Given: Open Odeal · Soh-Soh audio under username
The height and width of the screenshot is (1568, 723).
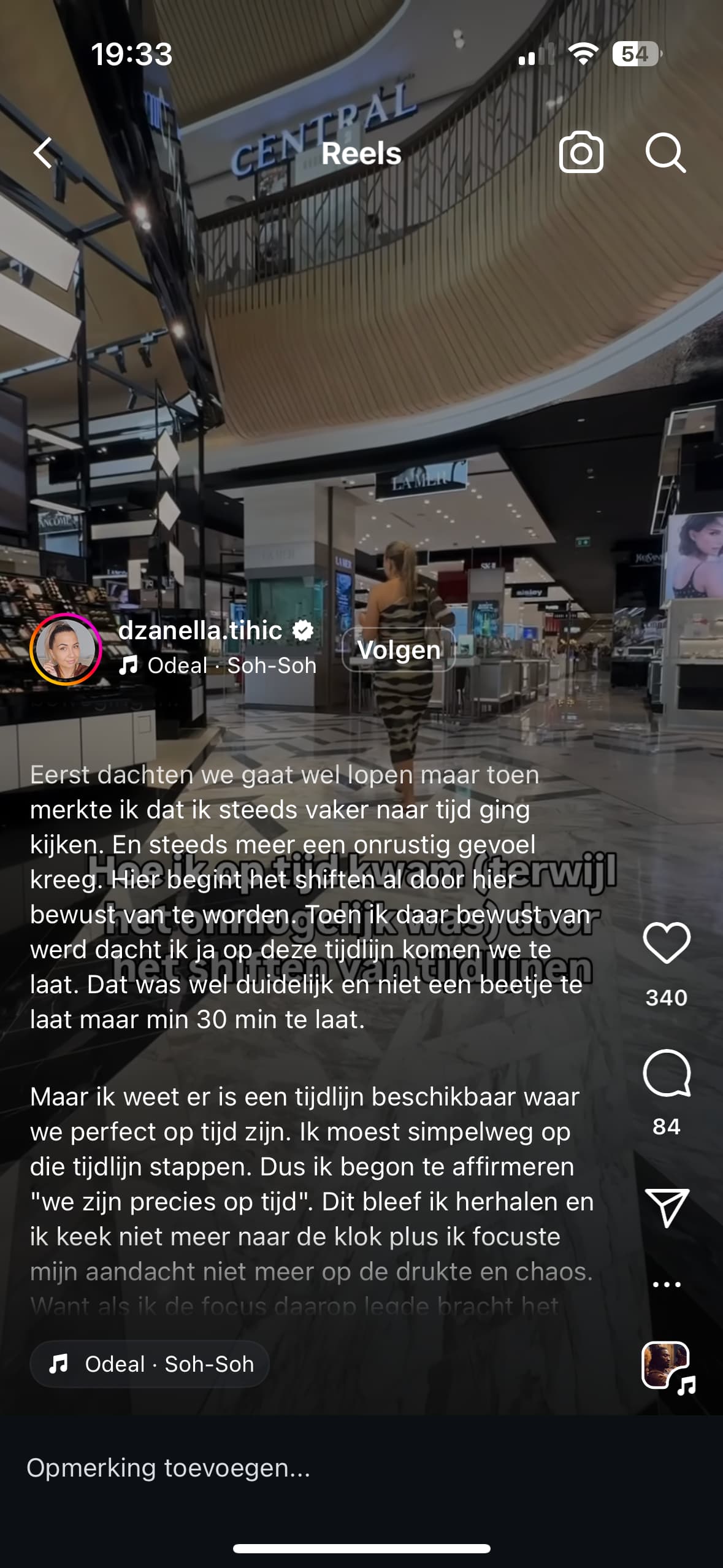Looking at the screenshot, I should coord(217,665).
